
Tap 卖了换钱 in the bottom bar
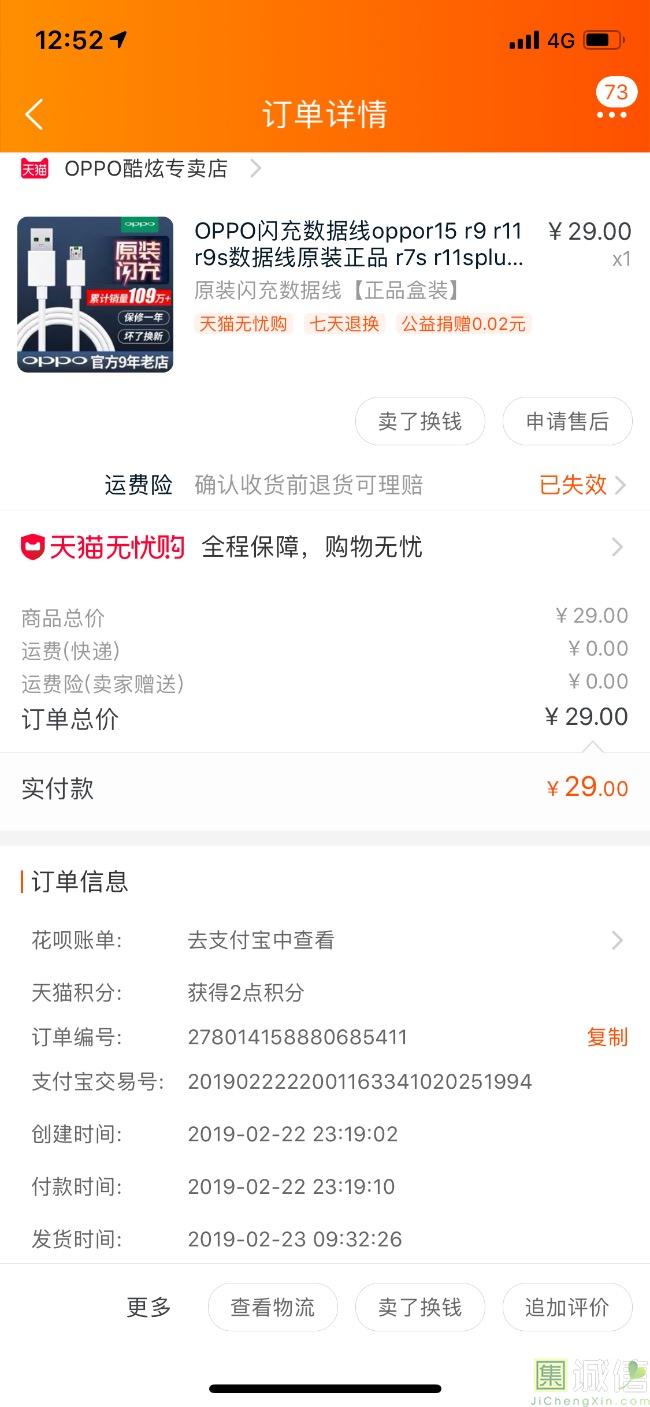420,1307
